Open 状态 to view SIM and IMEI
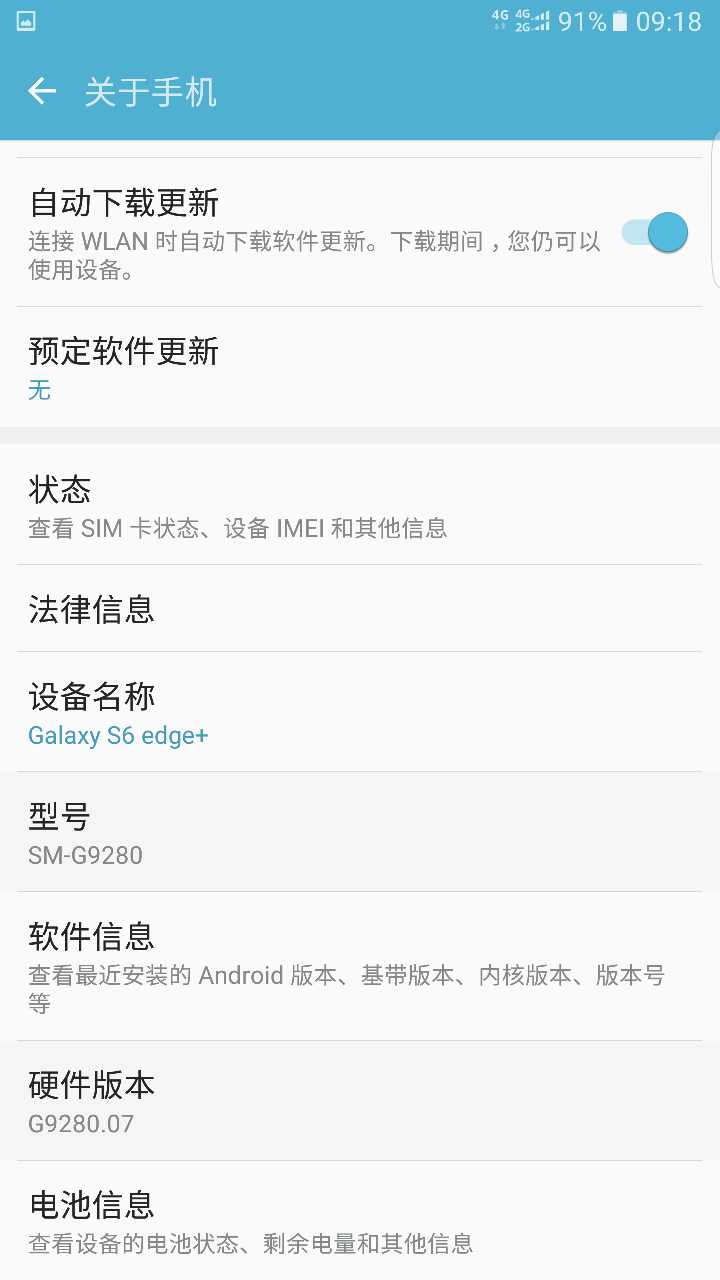This screenshot has width=720, height=1280. click(360, 506)
